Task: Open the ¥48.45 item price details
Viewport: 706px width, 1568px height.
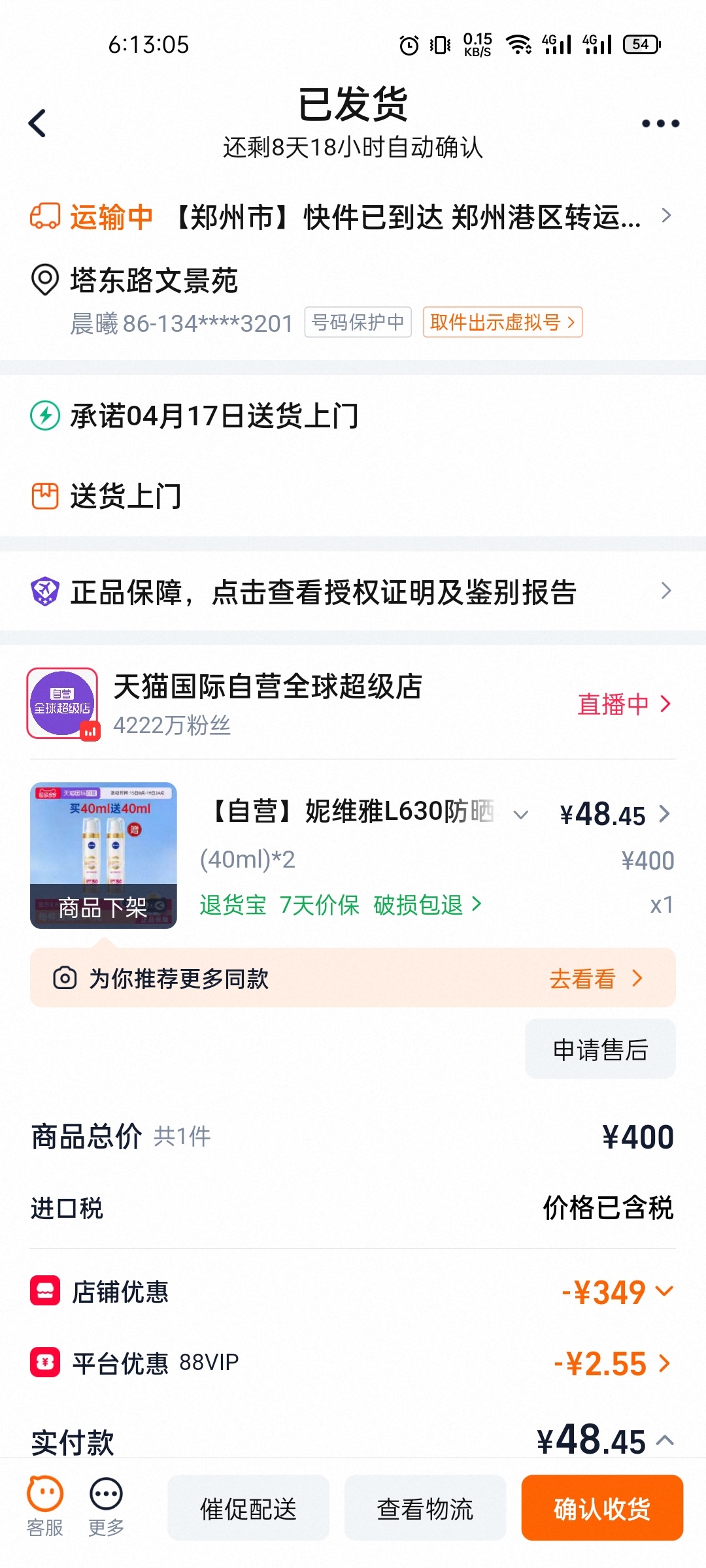Action: point(614,815)
